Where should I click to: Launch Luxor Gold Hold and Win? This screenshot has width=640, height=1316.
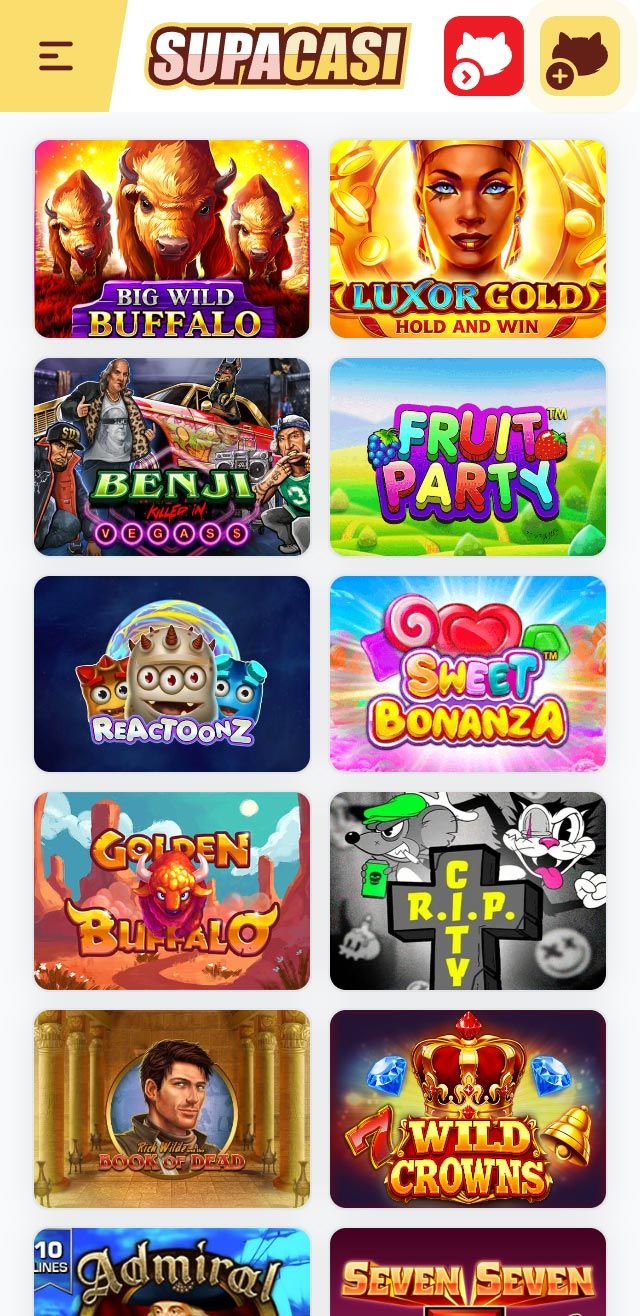pyautogui.click(x=468, y=239)
